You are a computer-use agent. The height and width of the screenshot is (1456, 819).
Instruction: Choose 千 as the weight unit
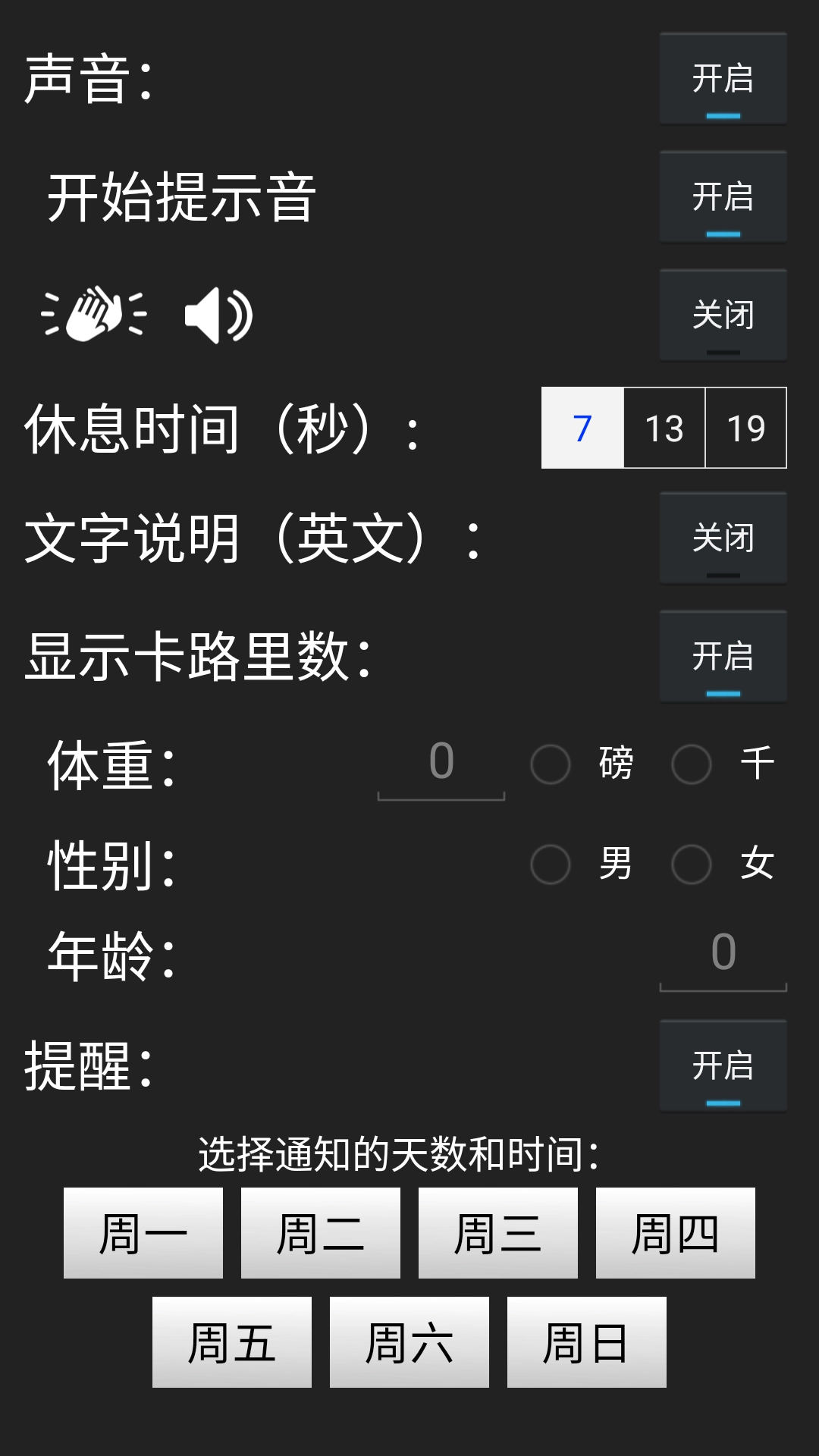coord(692,764)
